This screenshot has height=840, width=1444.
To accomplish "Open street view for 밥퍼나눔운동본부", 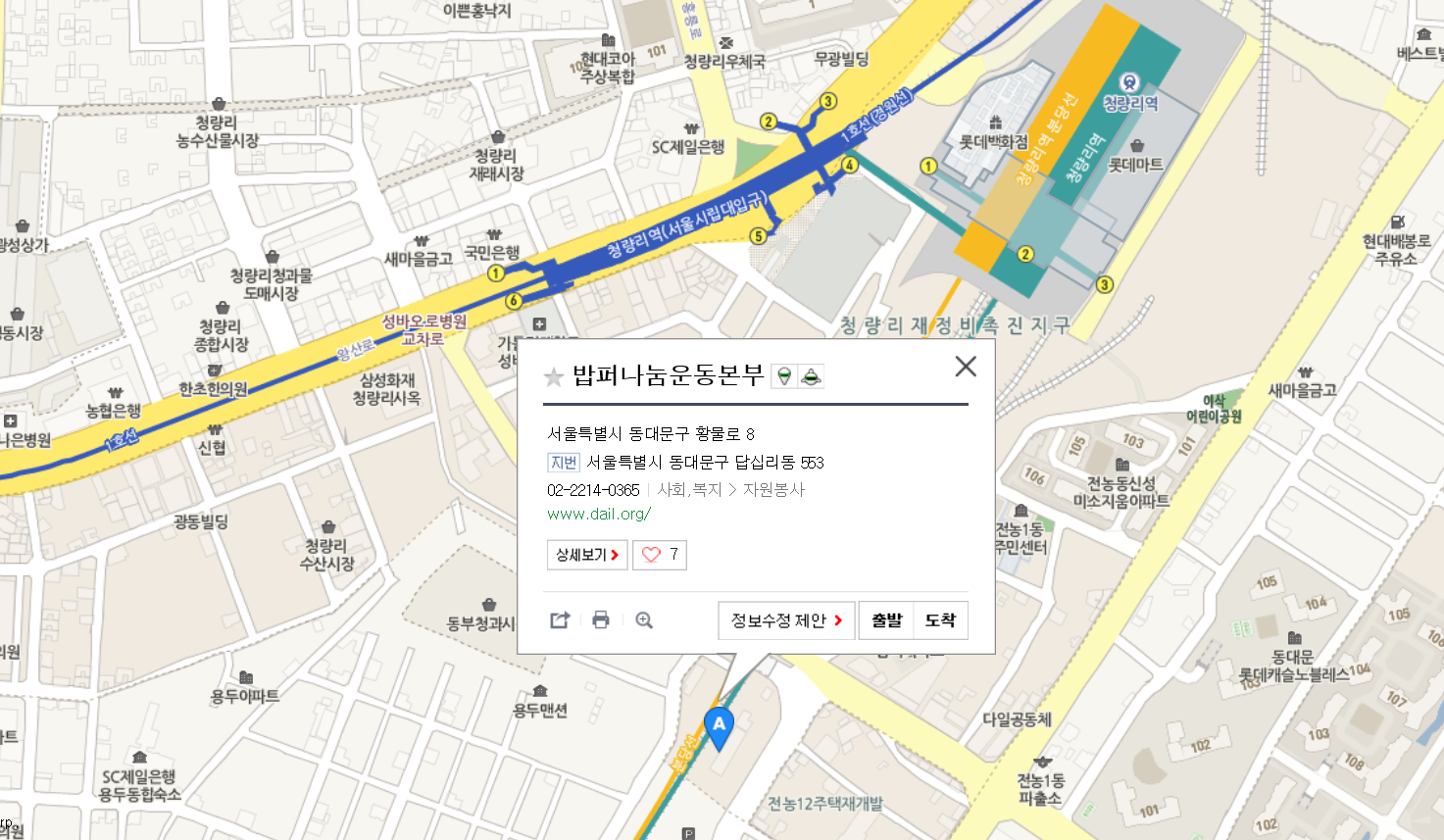I will [783, 376].
